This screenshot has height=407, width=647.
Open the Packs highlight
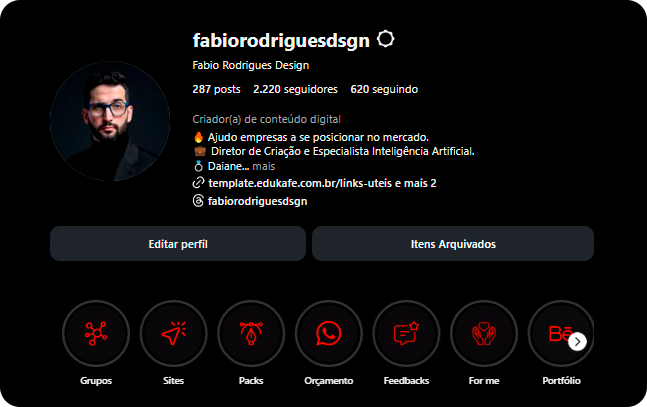point(251,335)
